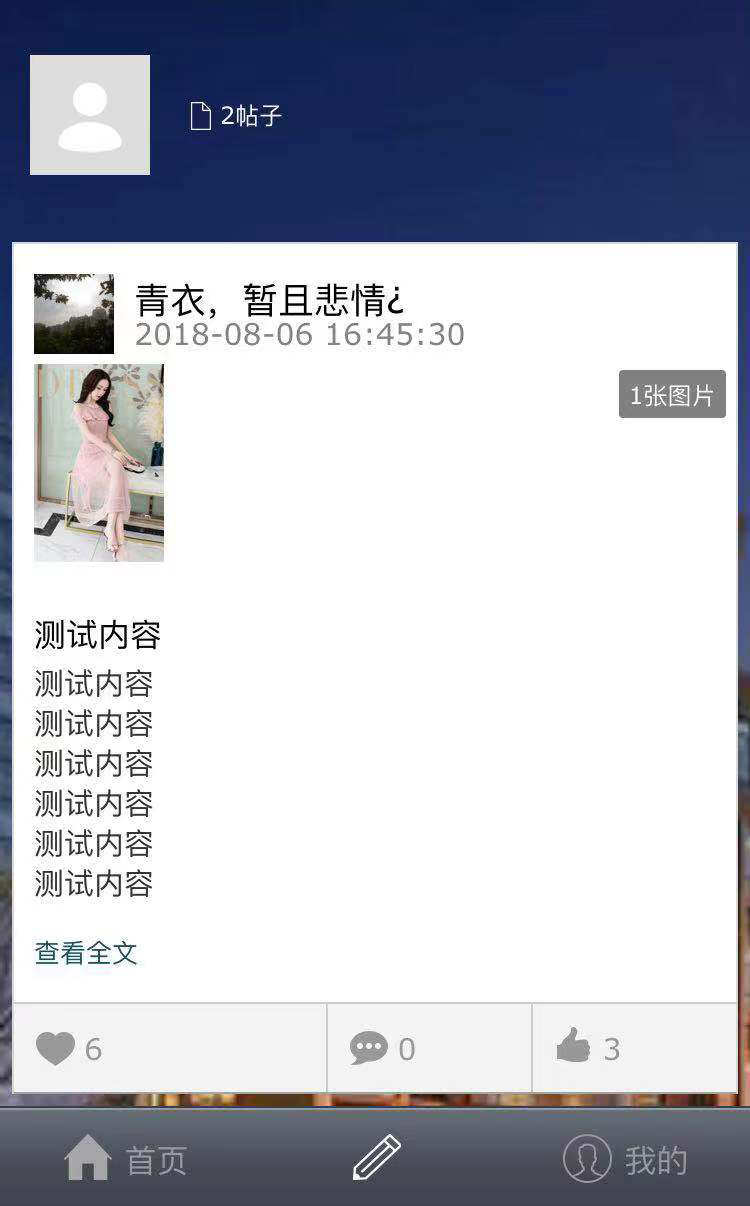Tap the heart icon with 6 favorites

pyautogui.click(x=56, y=1048)
